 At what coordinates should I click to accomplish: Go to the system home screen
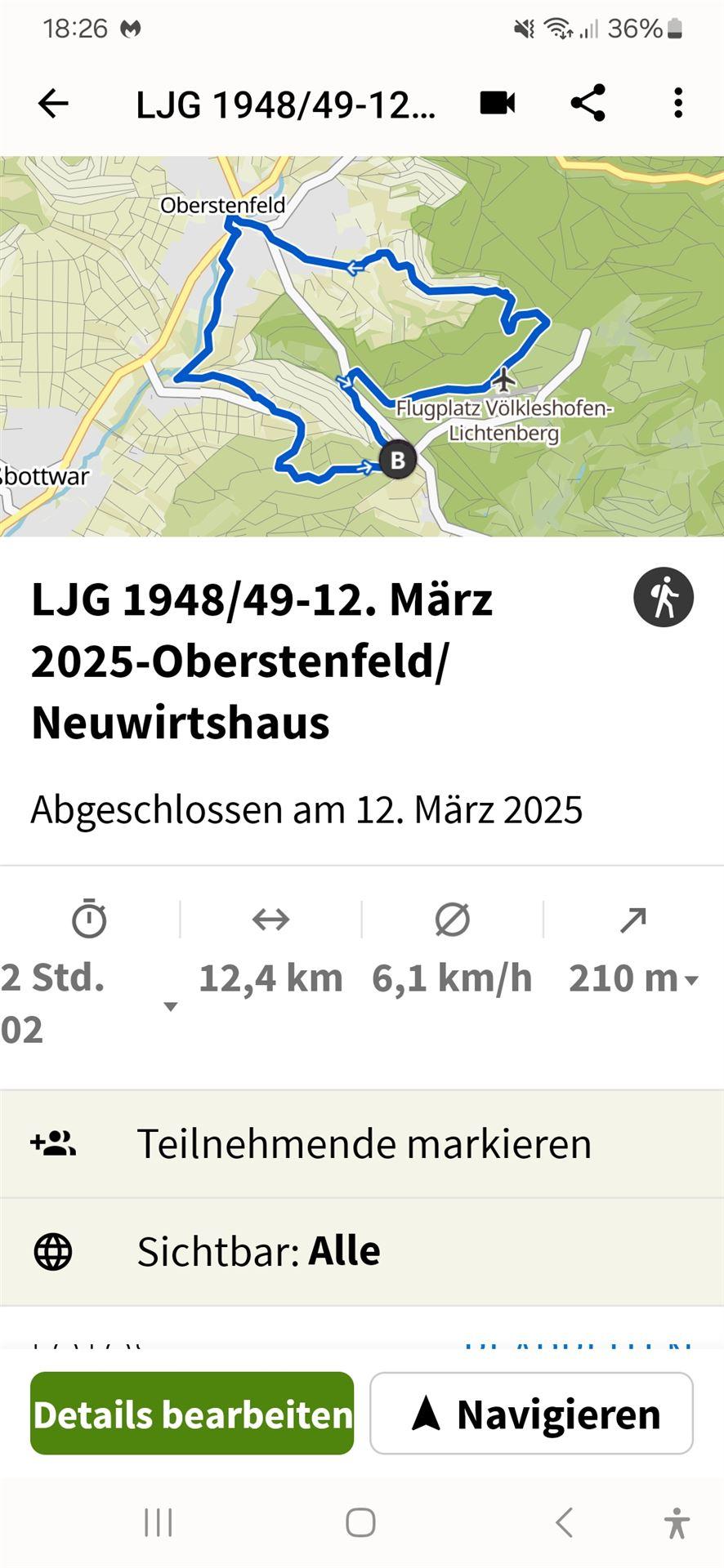pyautogui.click(x=360, y=1522)
